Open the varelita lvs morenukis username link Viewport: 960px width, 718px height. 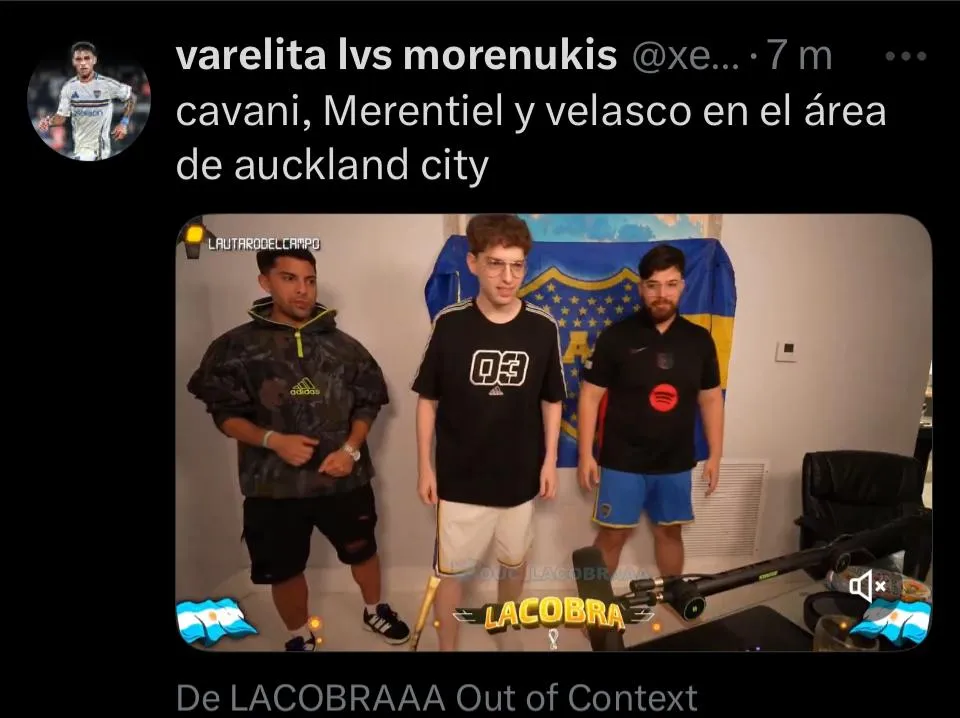396,57
